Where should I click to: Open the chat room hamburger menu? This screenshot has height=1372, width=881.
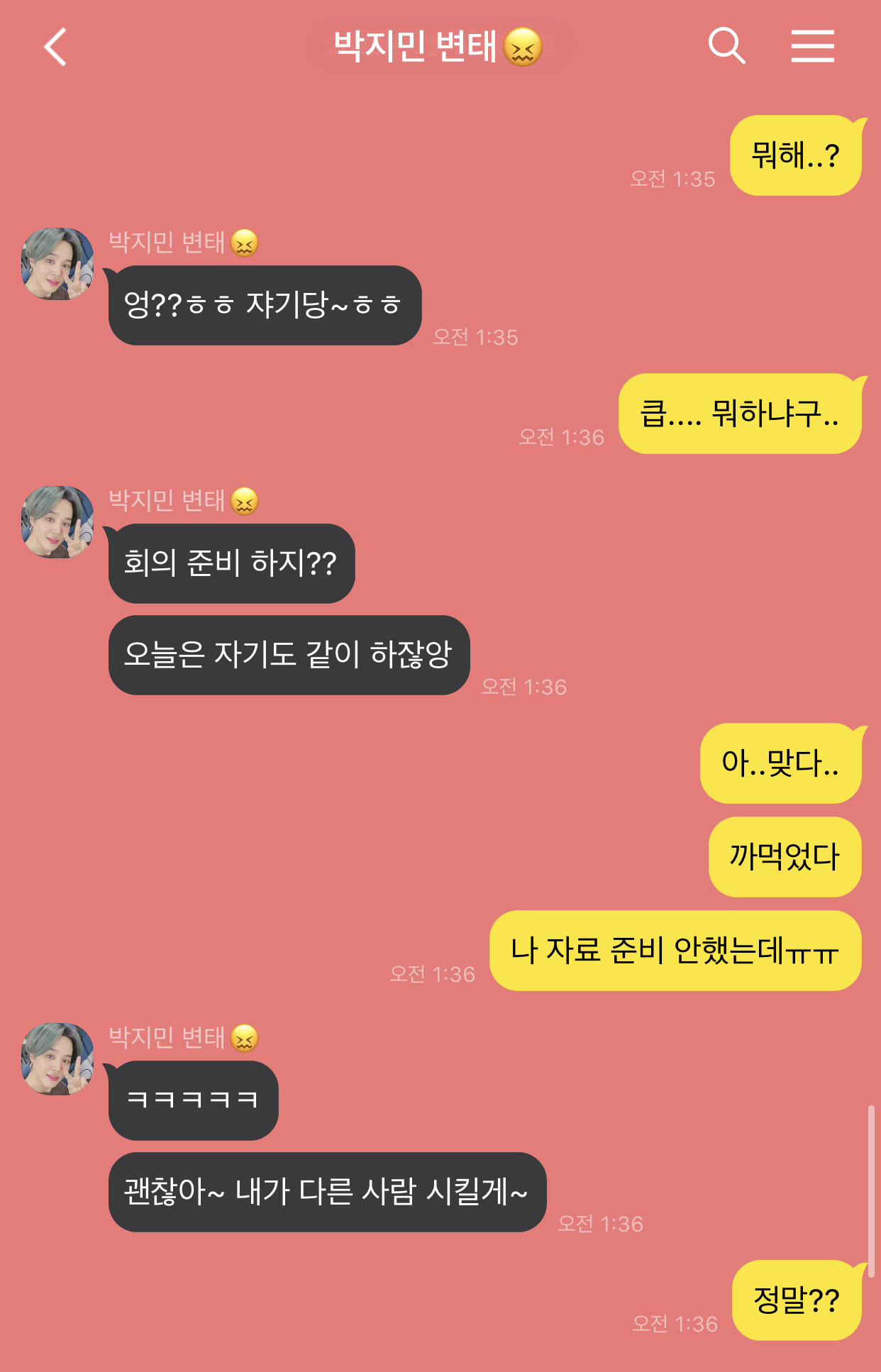pyautogui.click(x=813, y=47)
